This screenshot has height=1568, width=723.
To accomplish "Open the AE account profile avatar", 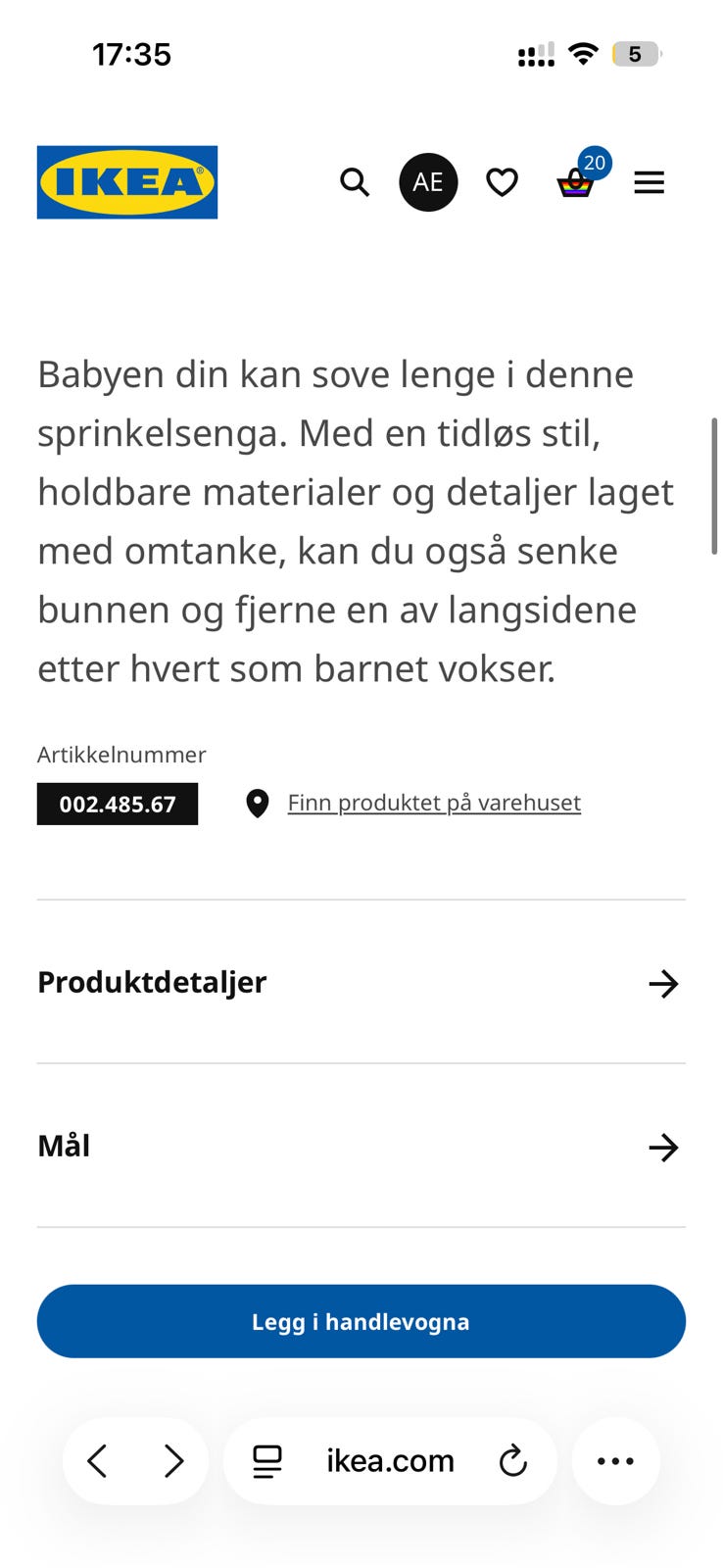I will pos(428,181).
